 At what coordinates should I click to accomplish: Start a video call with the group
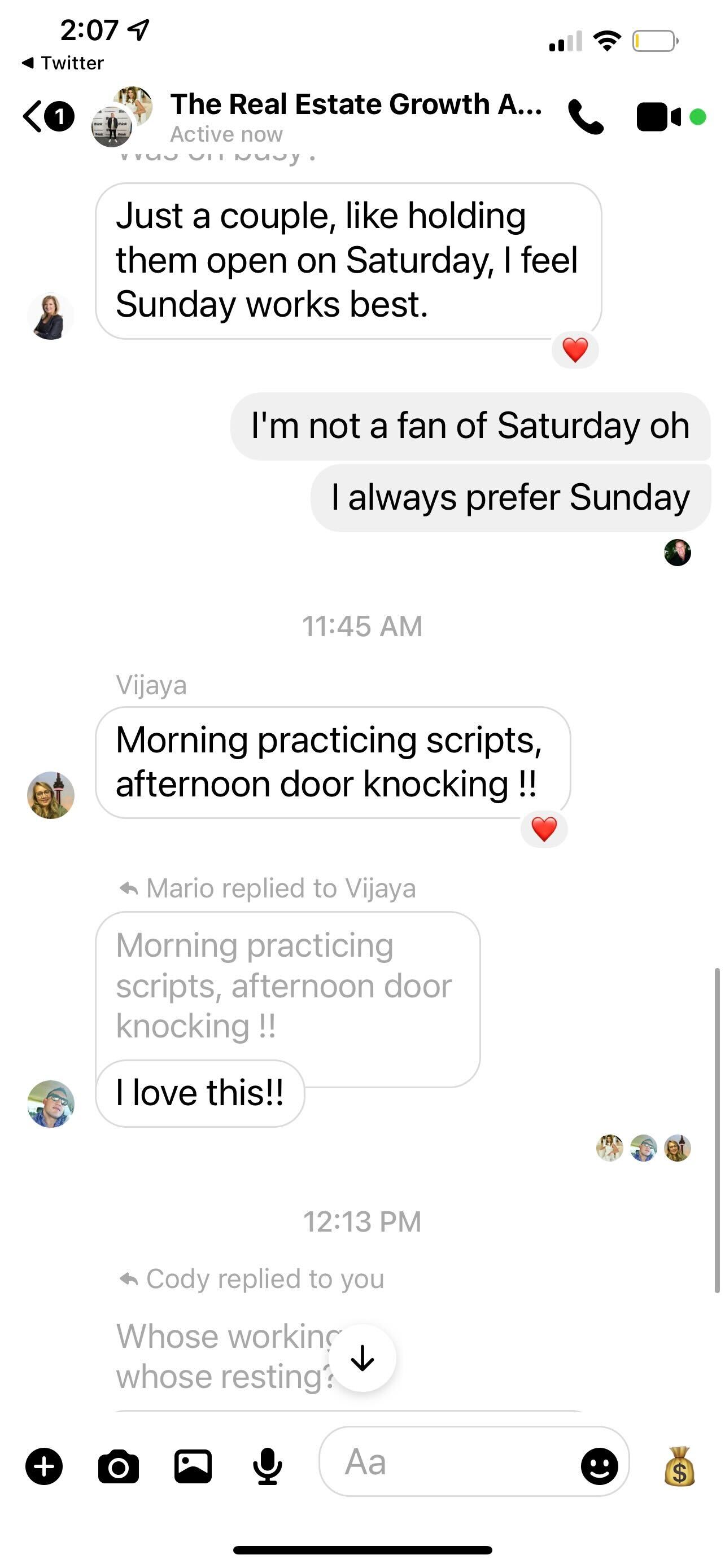pyautogui.click(x=658, y=117)
